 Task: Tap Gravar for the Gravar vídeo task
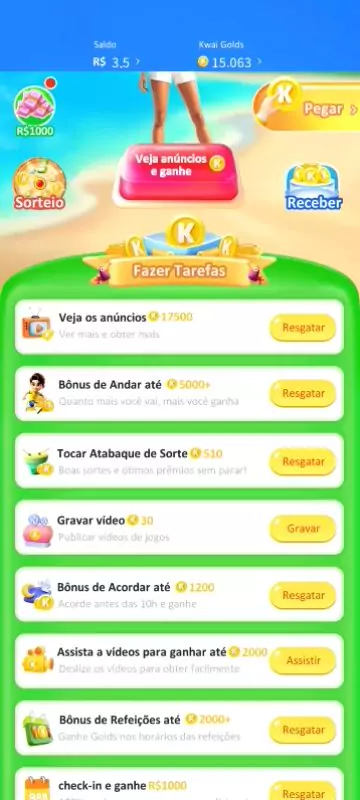[303, 529]
